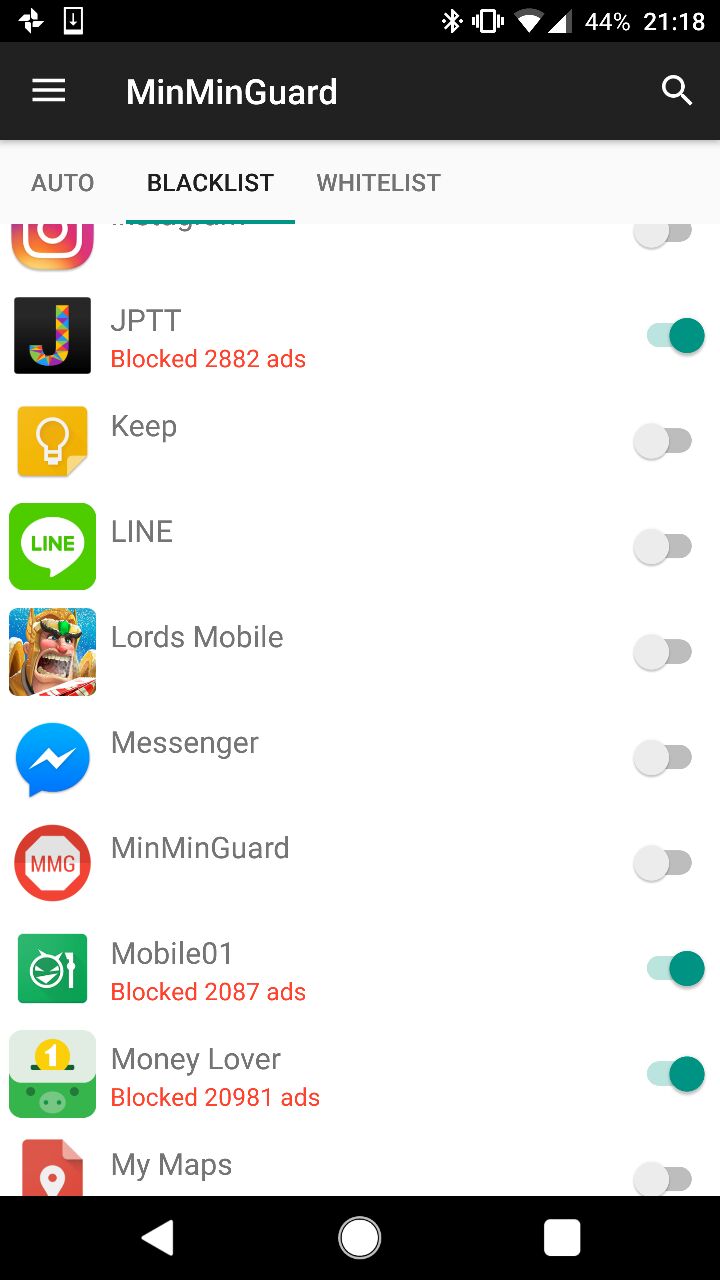Image resolution: width=720 pixels, height=1280 pixels.
Task: Go back using the system back button
Action: (x=157, y=1238)
